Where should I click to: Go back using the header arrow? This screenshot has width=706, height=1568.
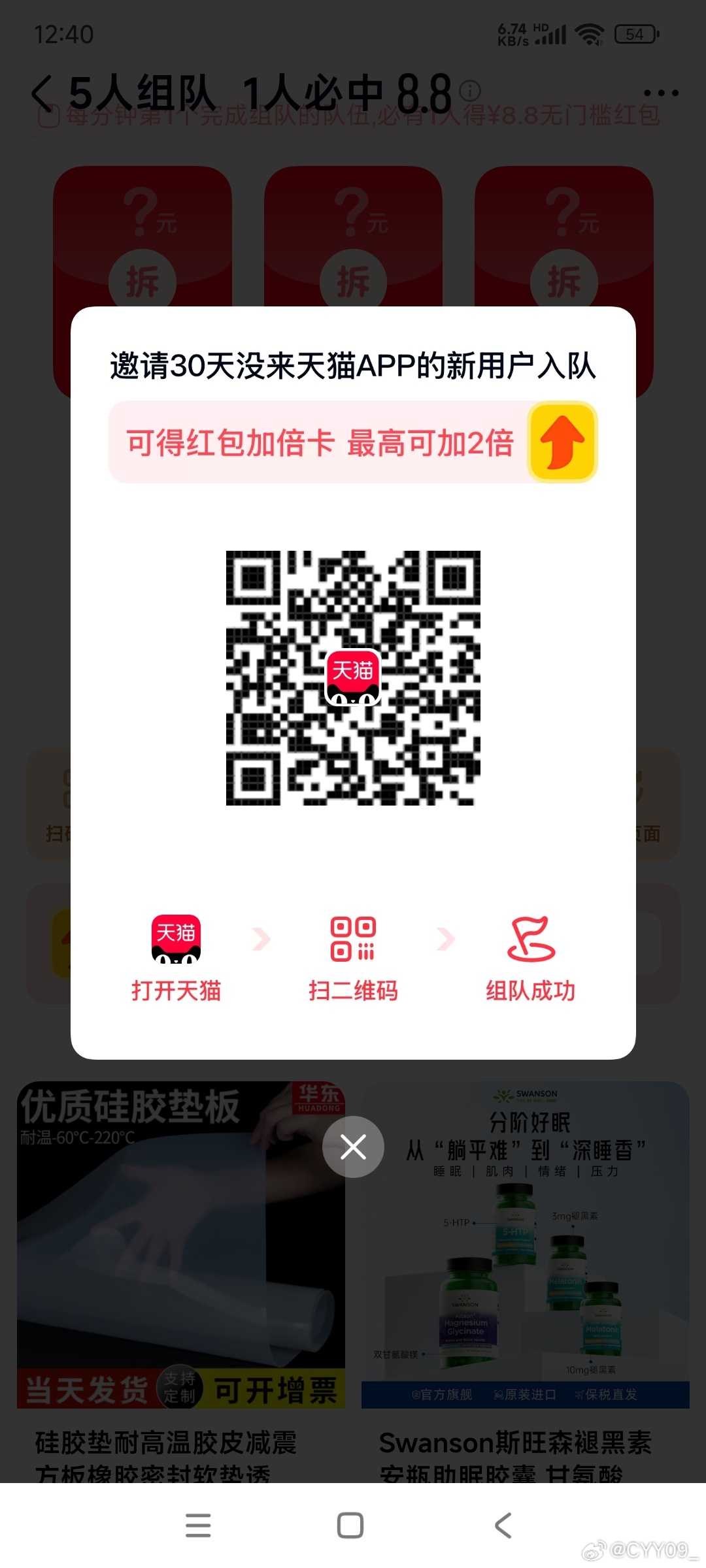tap(42, 93)
